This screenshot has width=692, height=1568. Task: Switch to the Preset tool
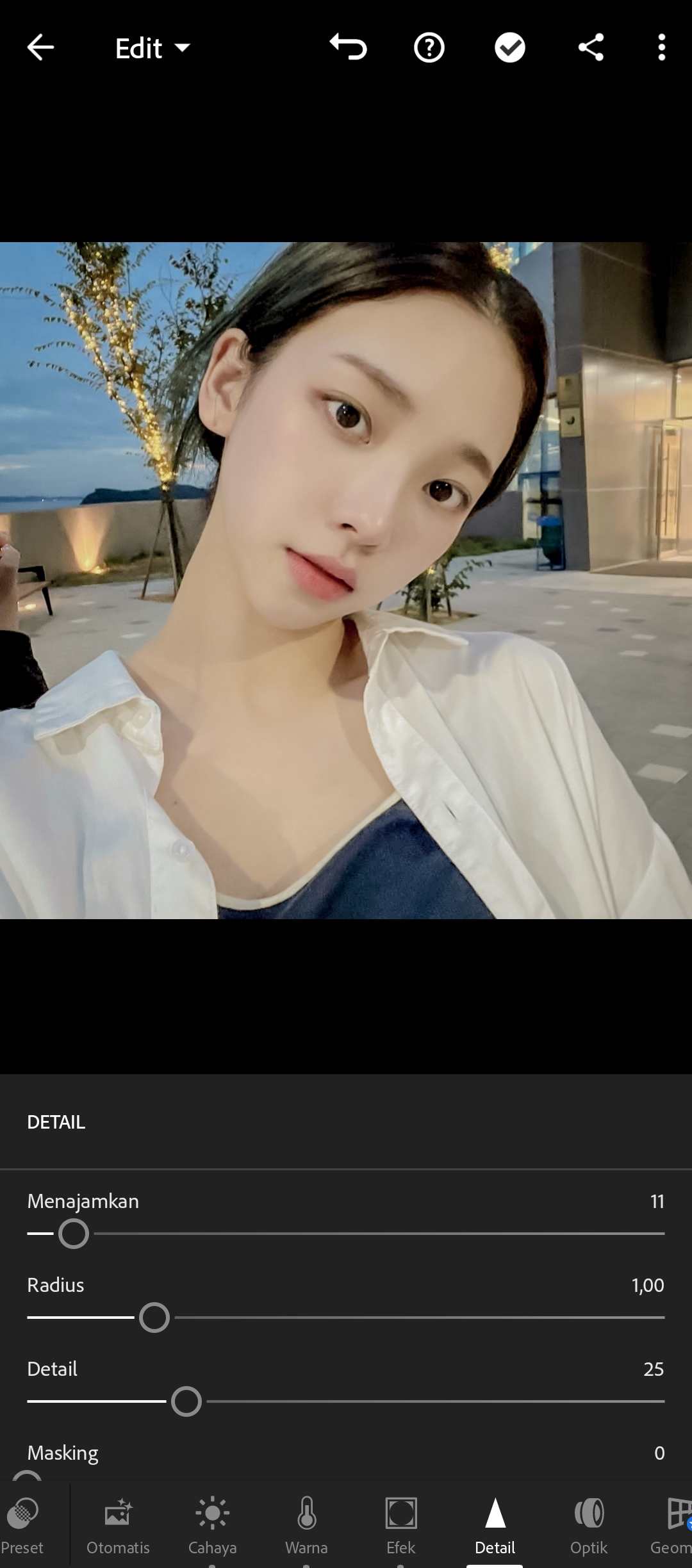(22, 1526)
